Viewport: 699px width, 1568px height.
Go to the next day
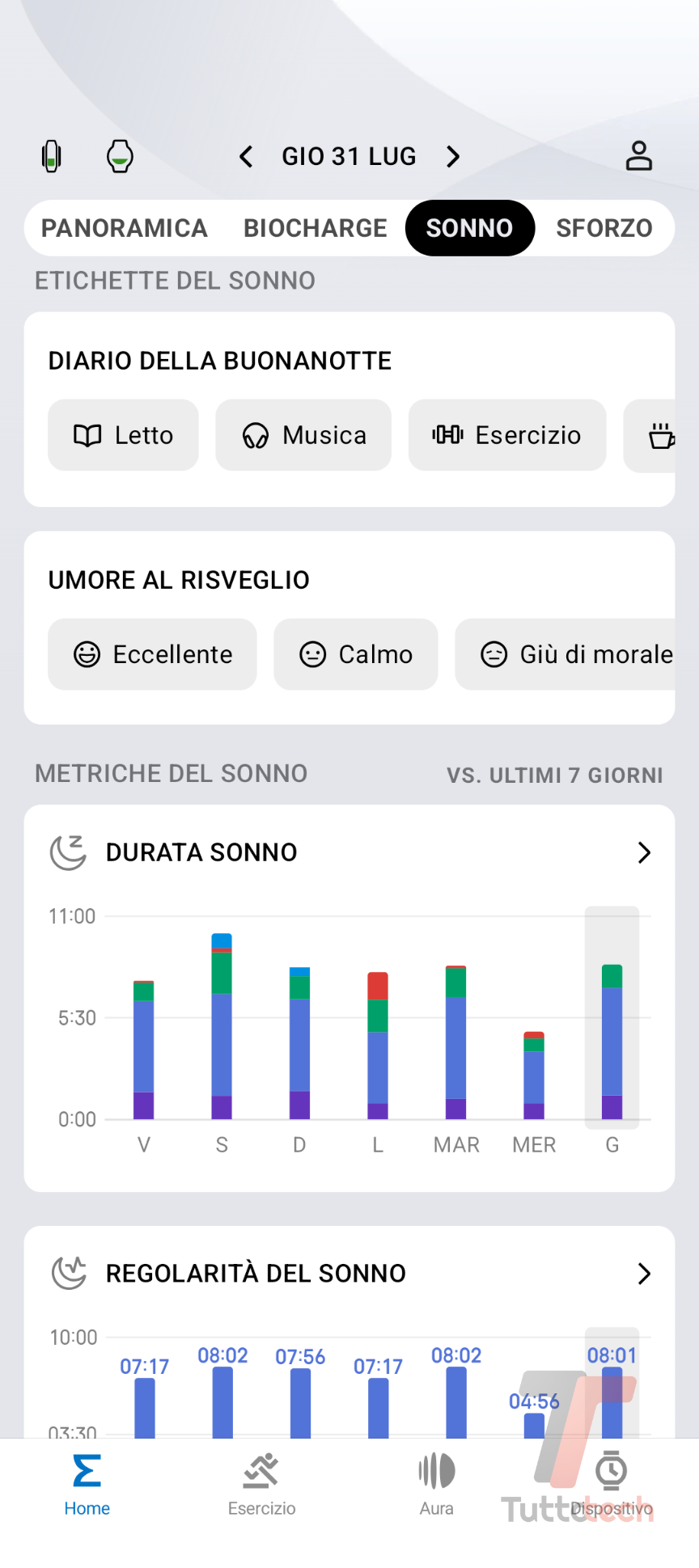coord(453,156)
